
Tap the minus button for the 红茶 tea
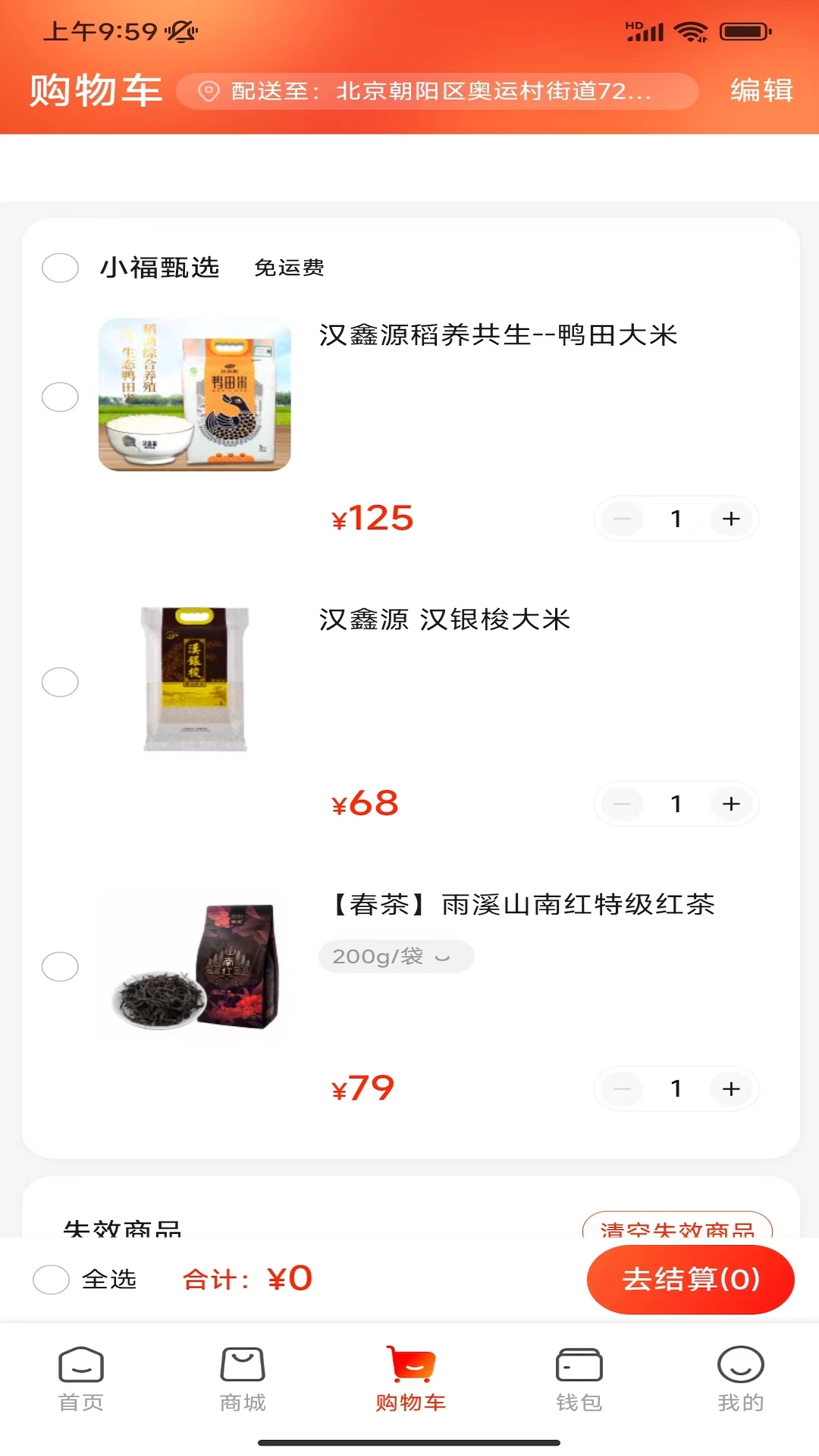click(621, 1088)
